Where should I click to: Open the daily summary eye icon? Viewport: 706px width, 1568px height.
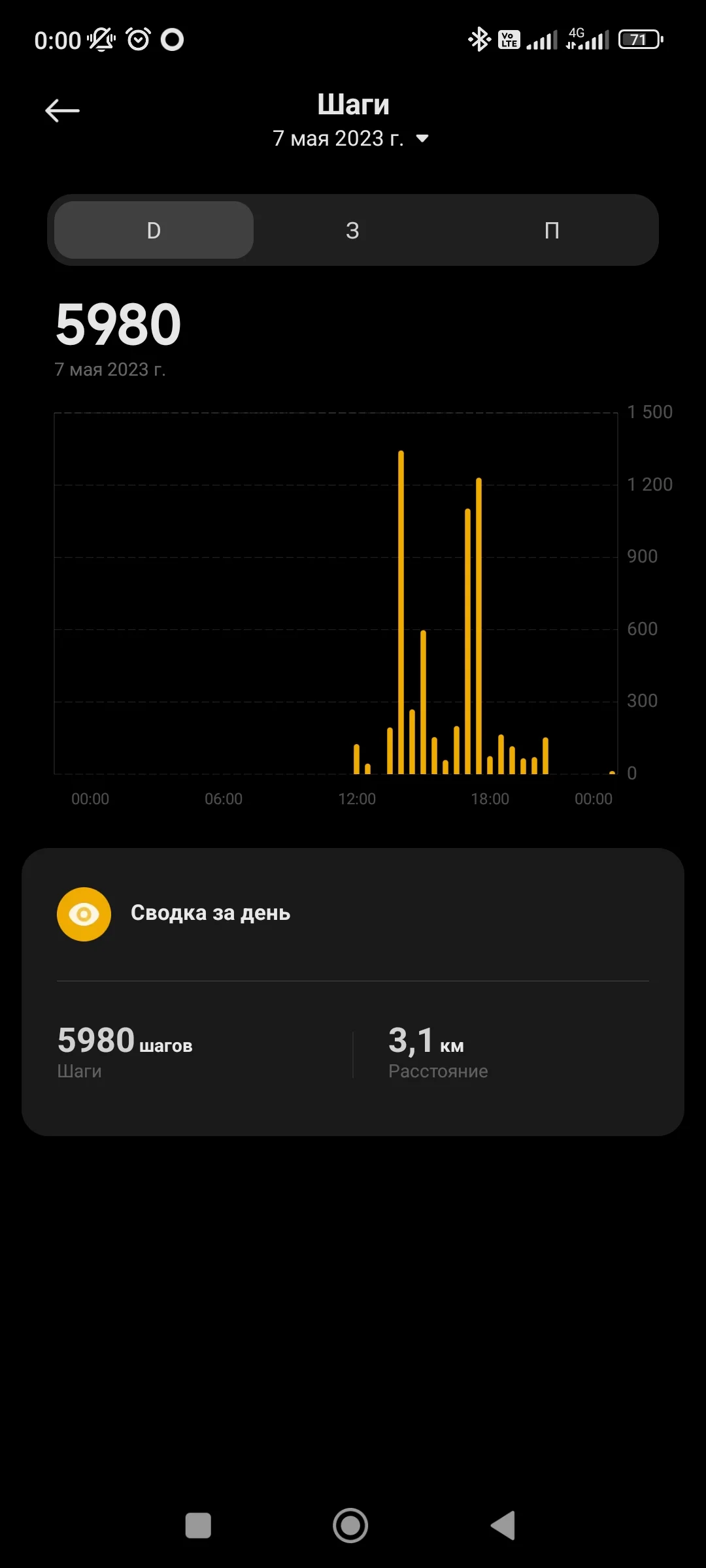click(84, 913)
